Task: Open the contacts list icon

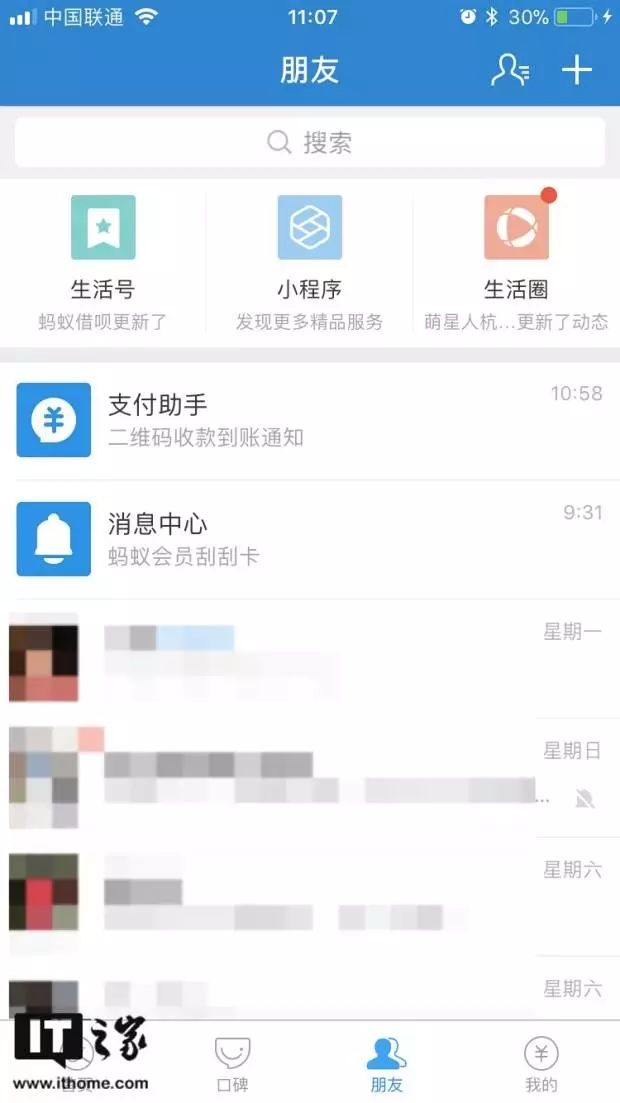Action: click(x=510, y=70)
